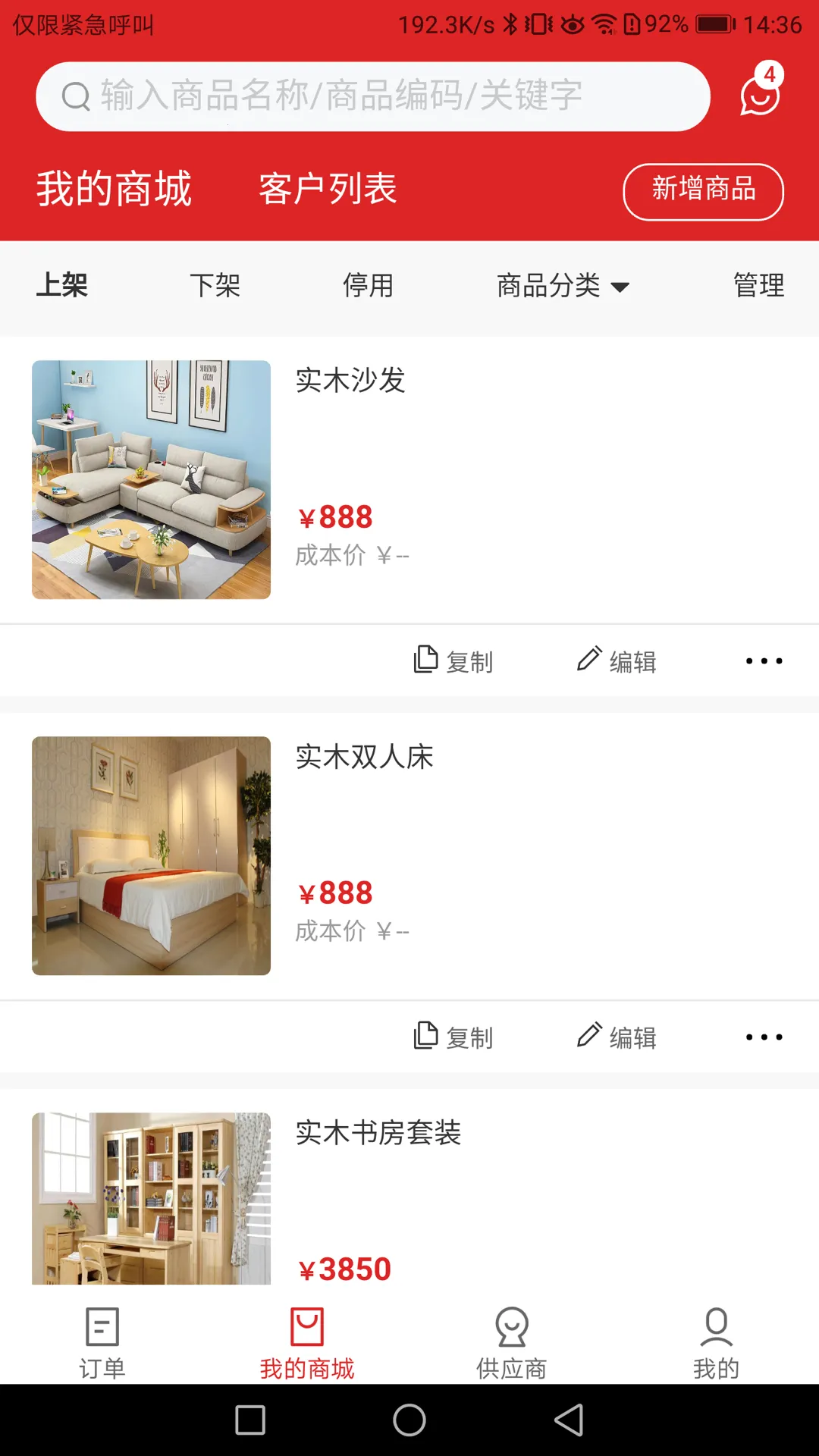Image resolution: width=819 pixels, height=1456 pixels.
Task: Open 管理 for the product list
Action: (x=758, y=286)
